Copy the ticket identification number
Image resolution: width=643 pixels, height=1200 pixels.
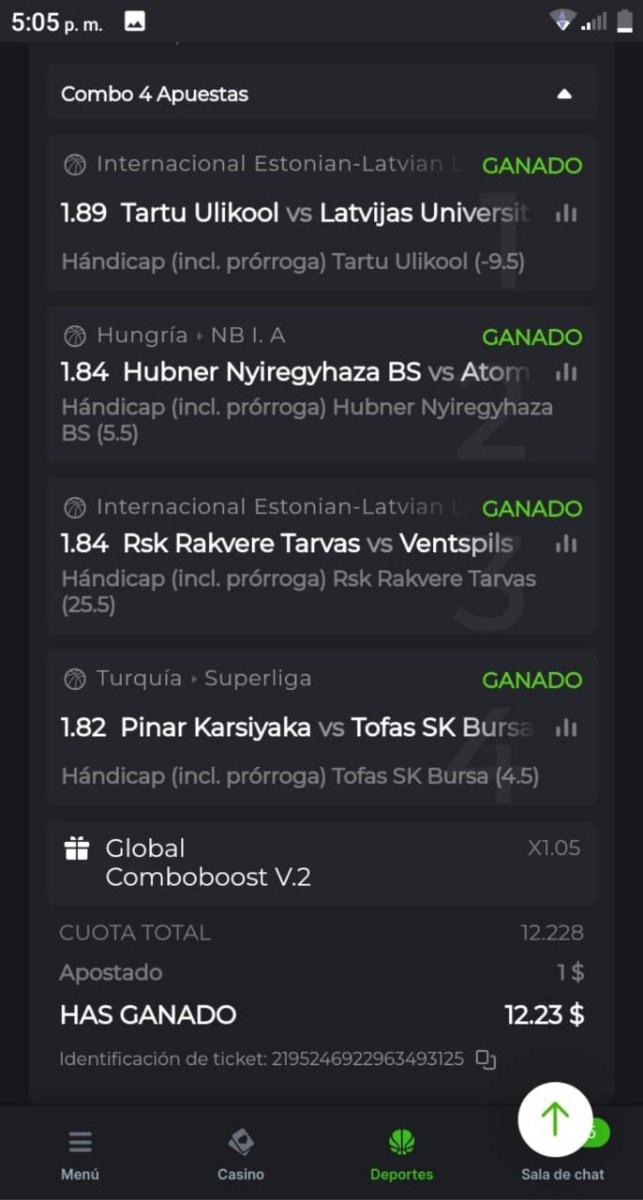pos(486,1059)
